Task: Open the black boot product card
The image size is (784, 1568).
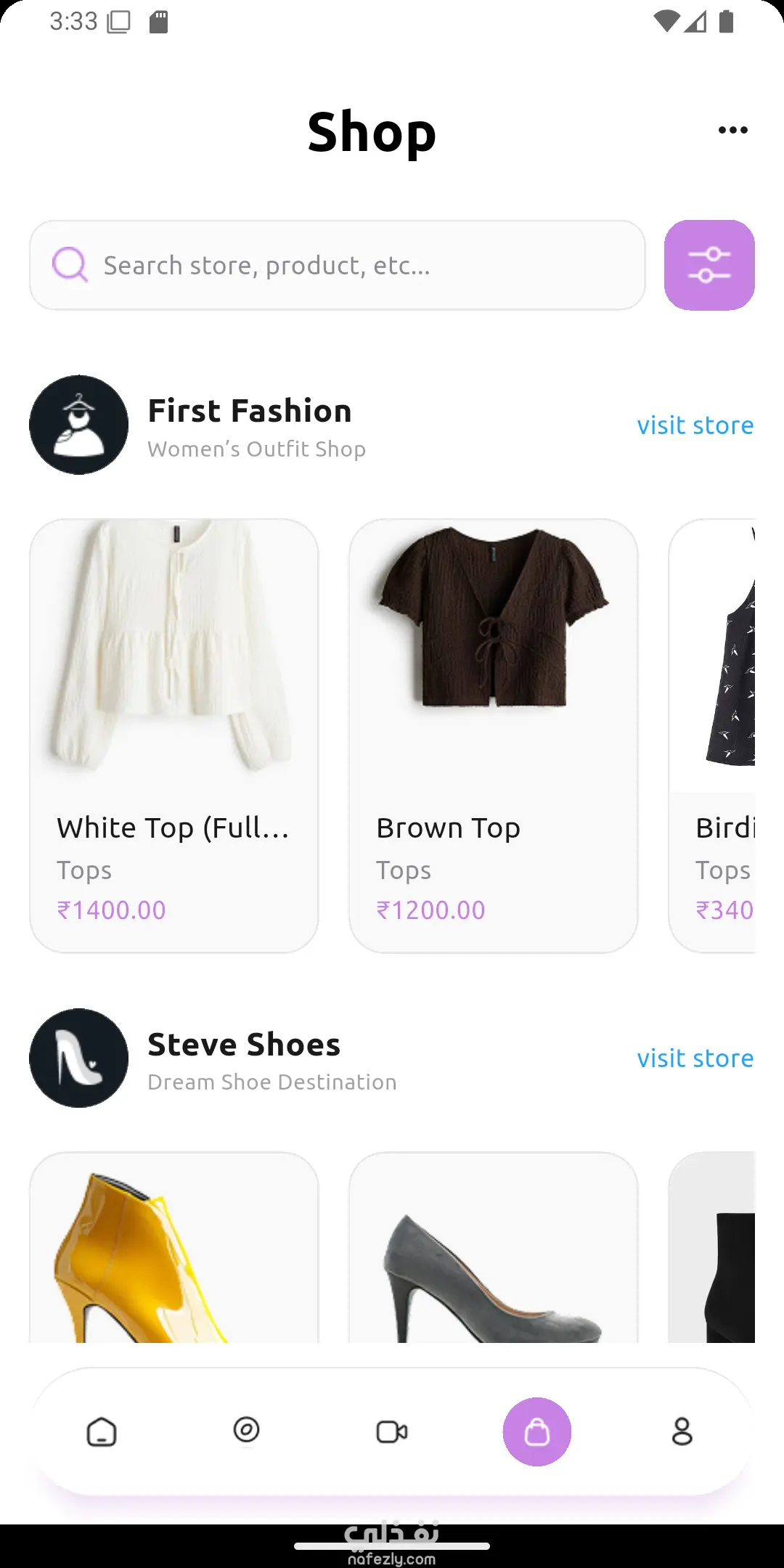Action: 713,1249
